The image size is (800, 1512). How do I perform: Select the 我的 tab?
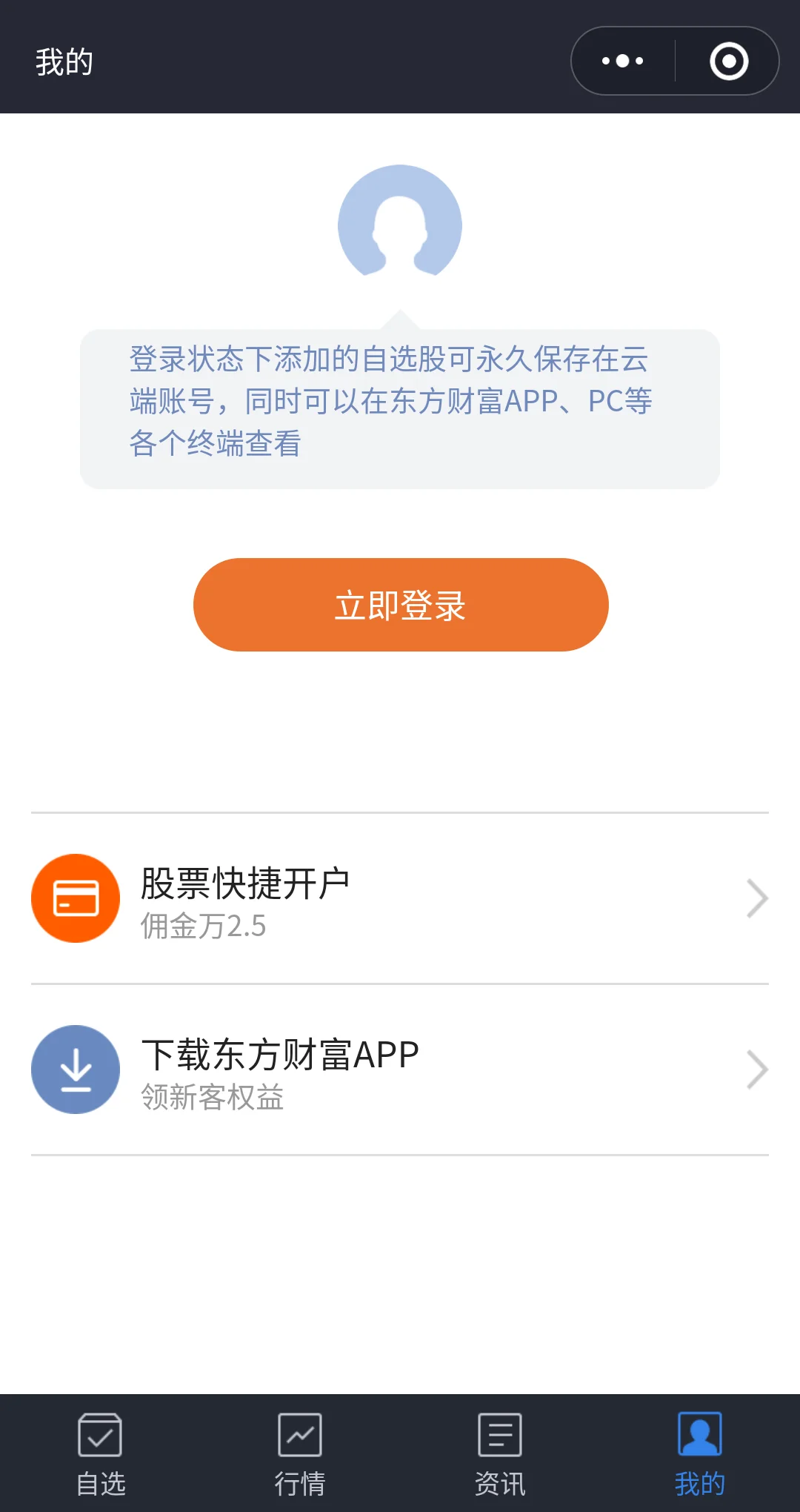pos(700,1454)
